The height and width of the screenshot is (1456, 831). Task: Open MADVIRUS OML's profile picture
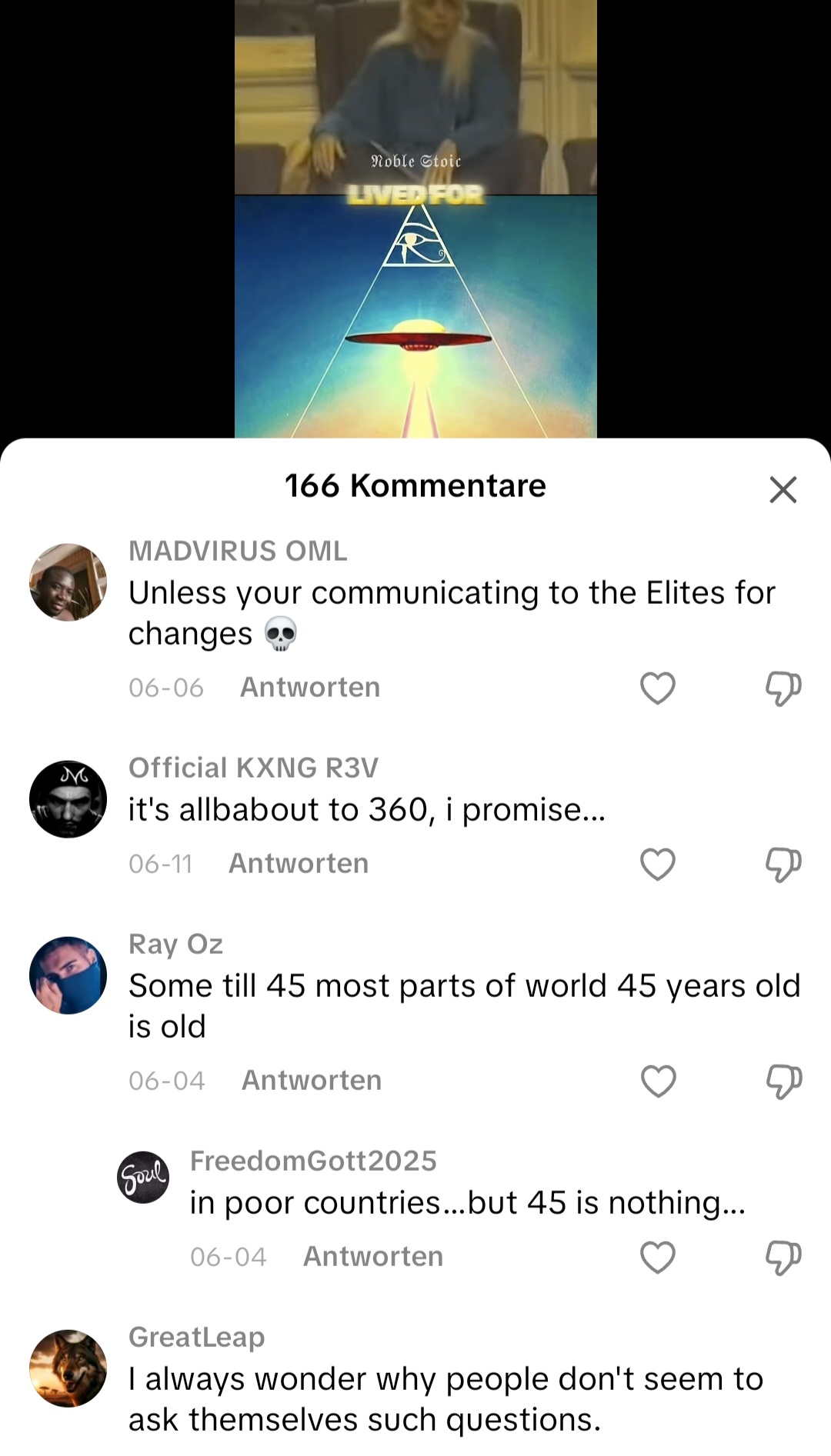click(68, 582)
